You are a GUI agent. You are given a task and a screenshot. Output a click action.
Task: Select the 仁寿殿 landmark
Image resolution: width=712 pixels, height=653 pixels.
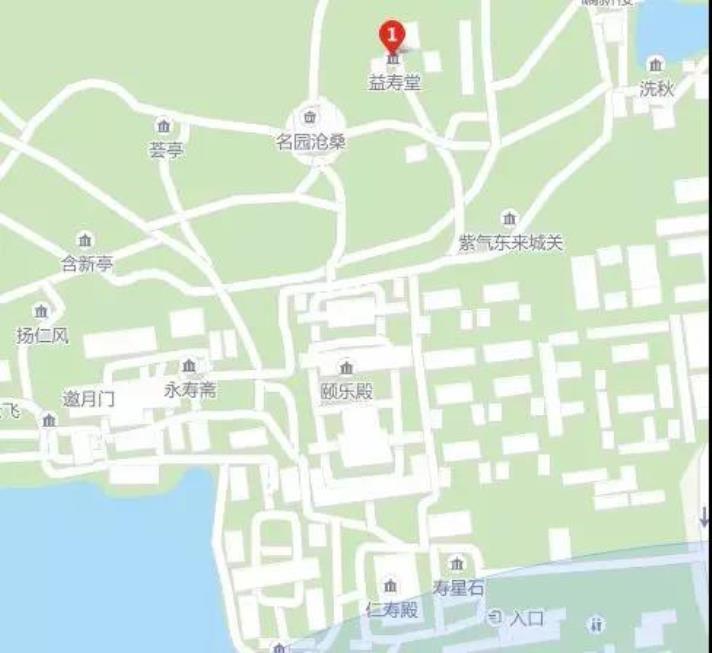(390, 585)
